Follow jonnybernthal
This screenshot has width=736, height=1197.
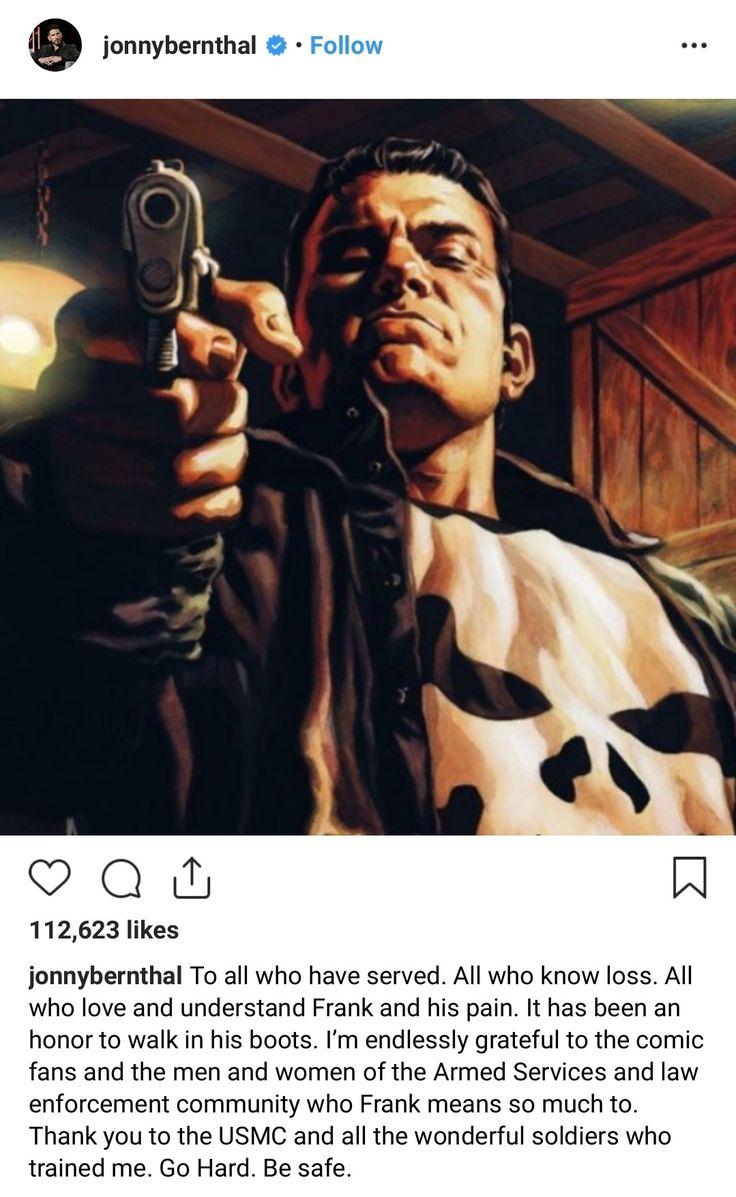346,45
